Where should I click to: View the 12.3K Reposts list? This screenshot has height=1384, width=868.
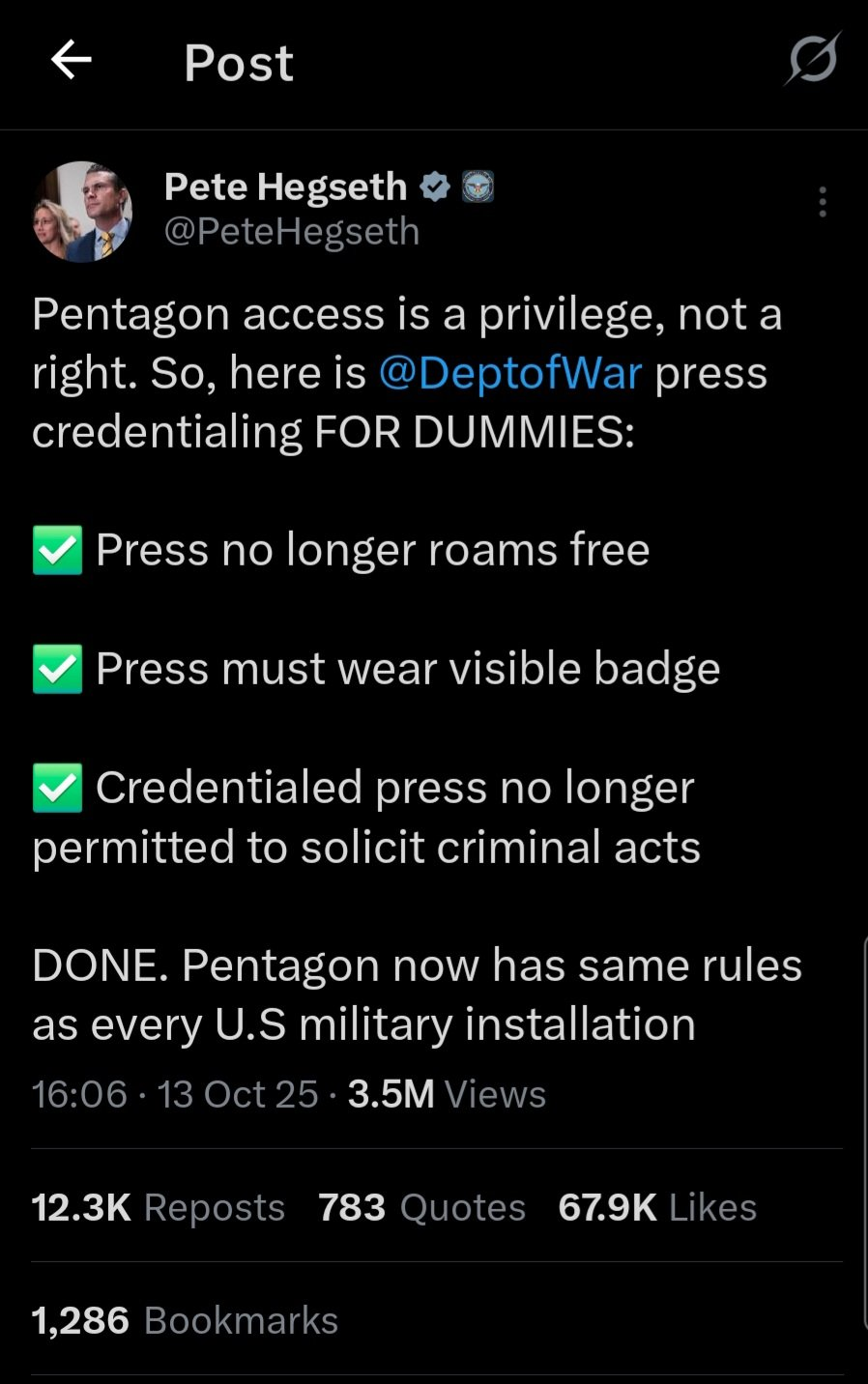pos(159,1207)
